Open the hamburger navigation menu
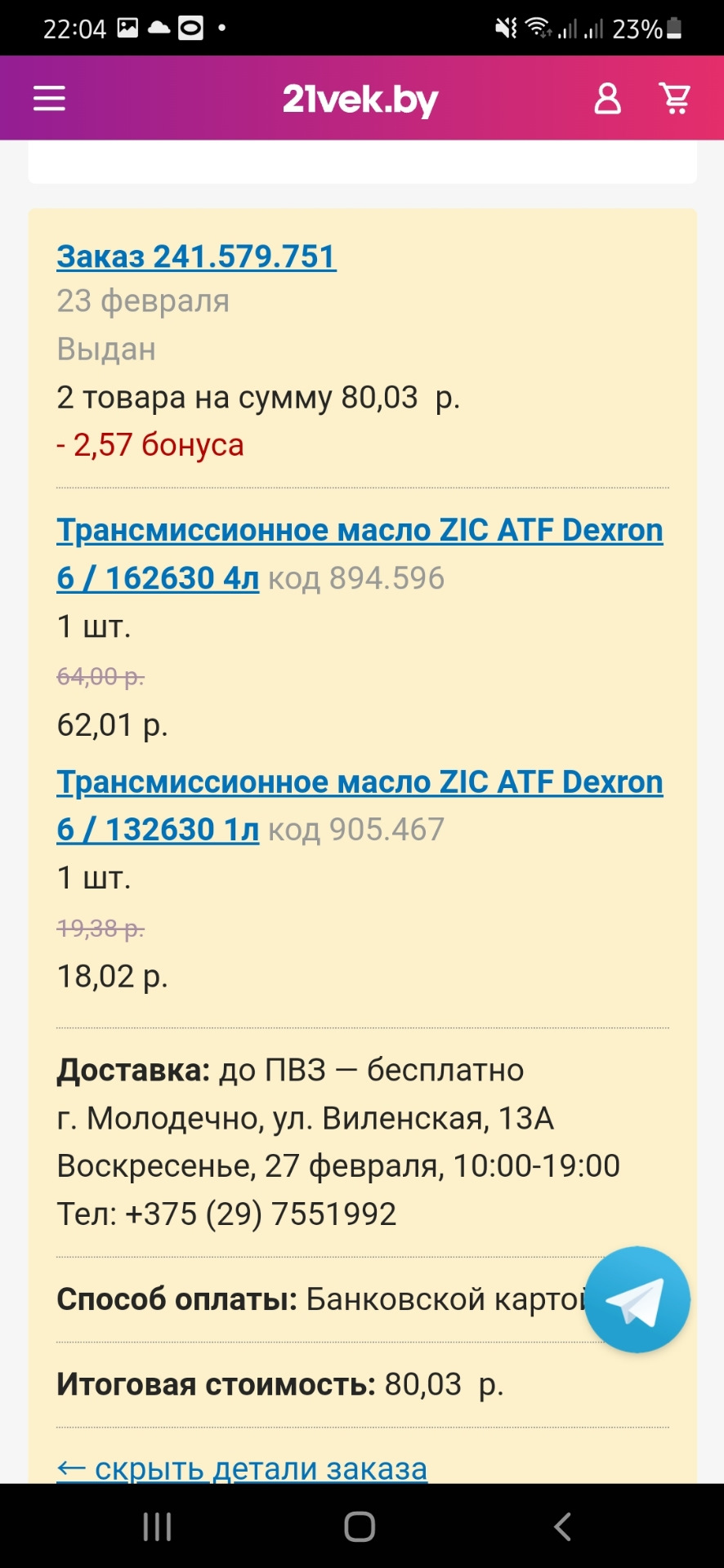 pos(49,100)
